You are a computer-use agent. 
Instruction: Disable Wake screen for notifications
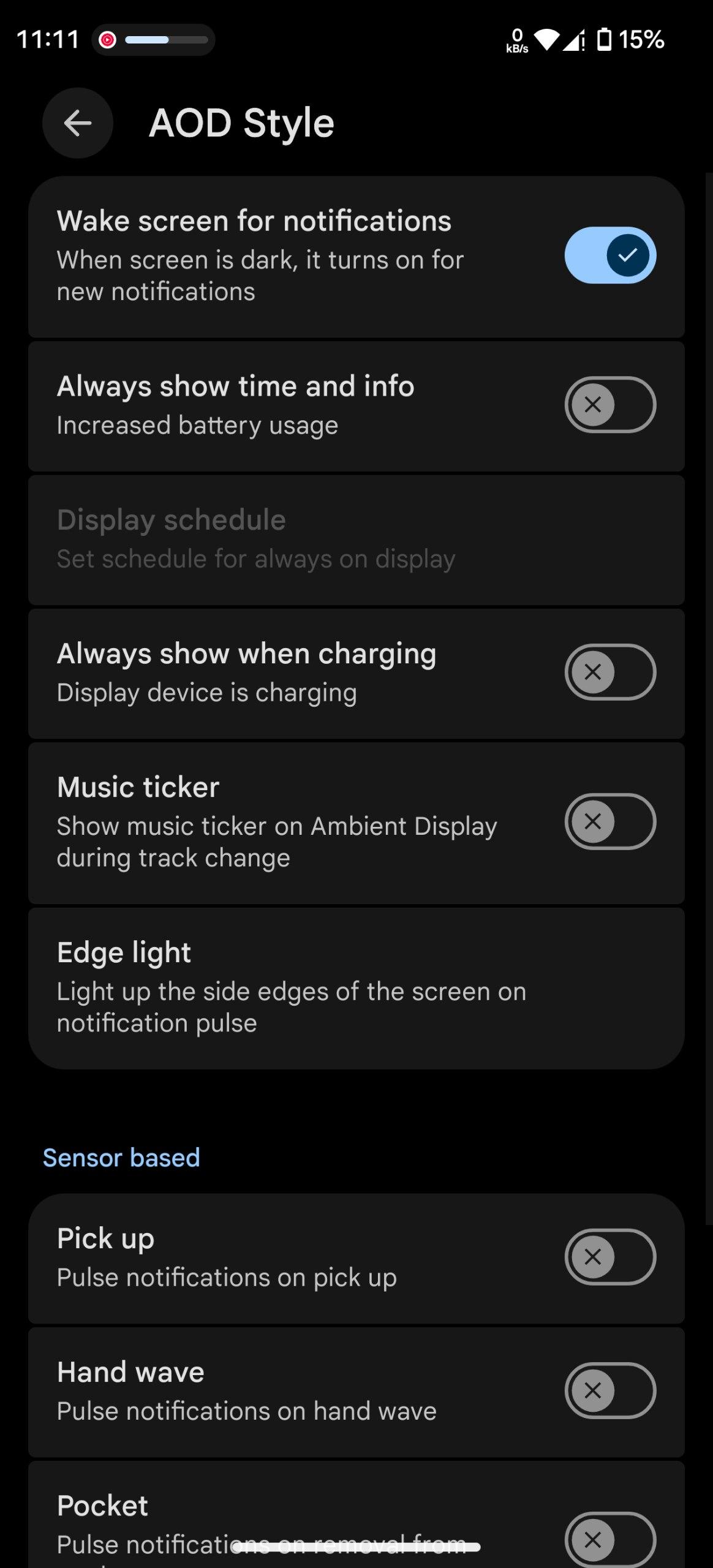click(610, 255)
